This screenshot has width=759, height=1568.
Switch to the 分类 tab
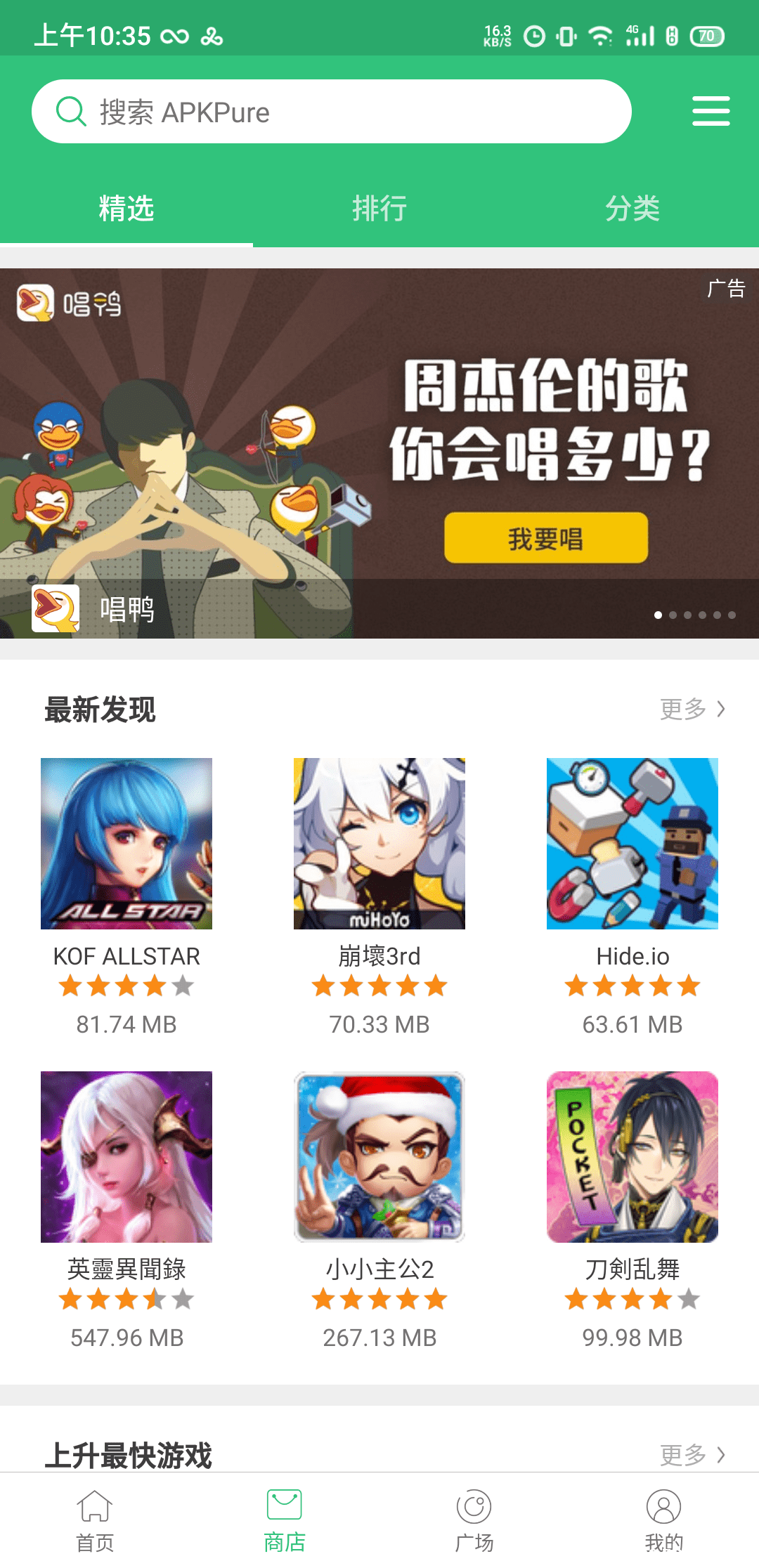point(633,209)
